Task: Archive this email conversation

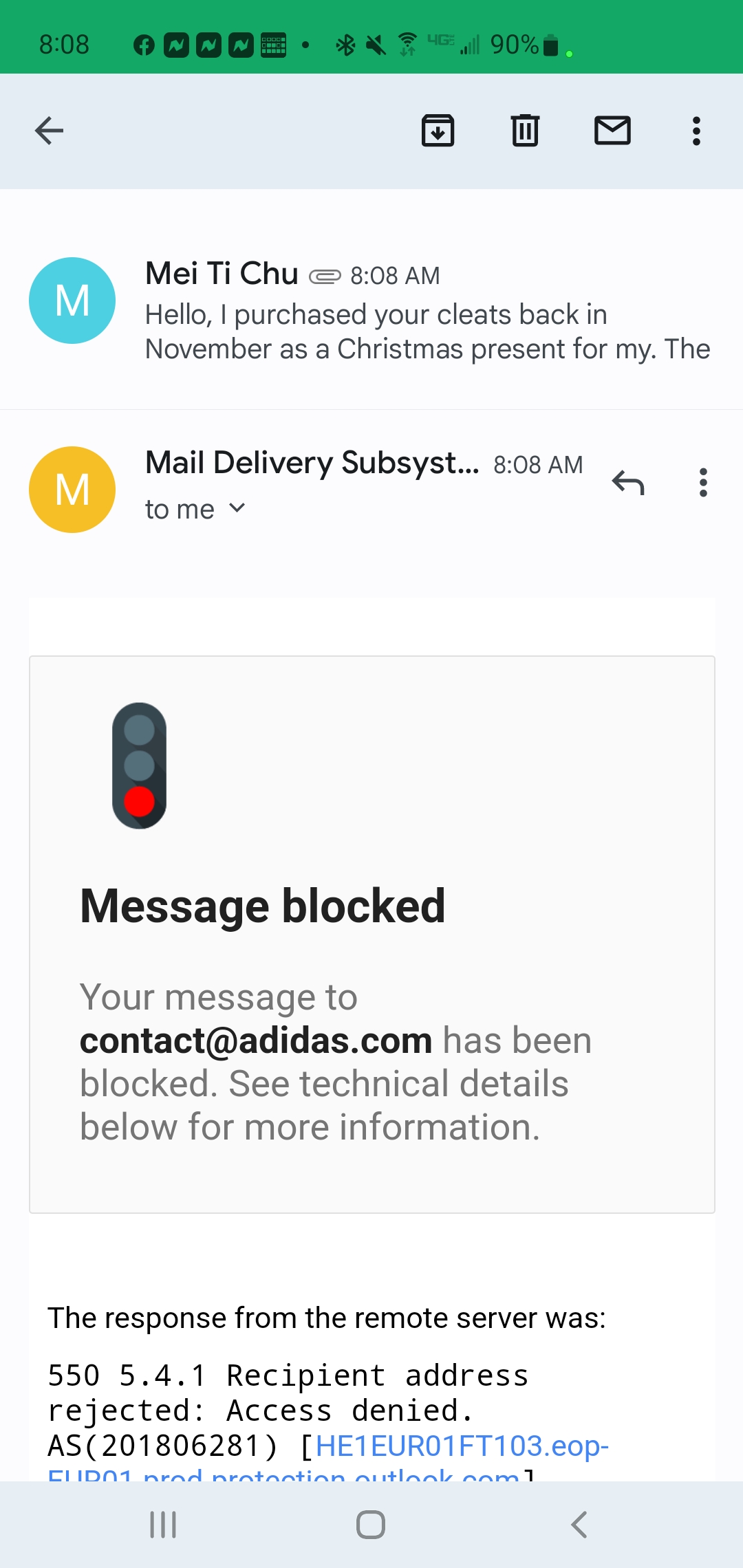Action: pyautogui.click(x=438, y=131)
